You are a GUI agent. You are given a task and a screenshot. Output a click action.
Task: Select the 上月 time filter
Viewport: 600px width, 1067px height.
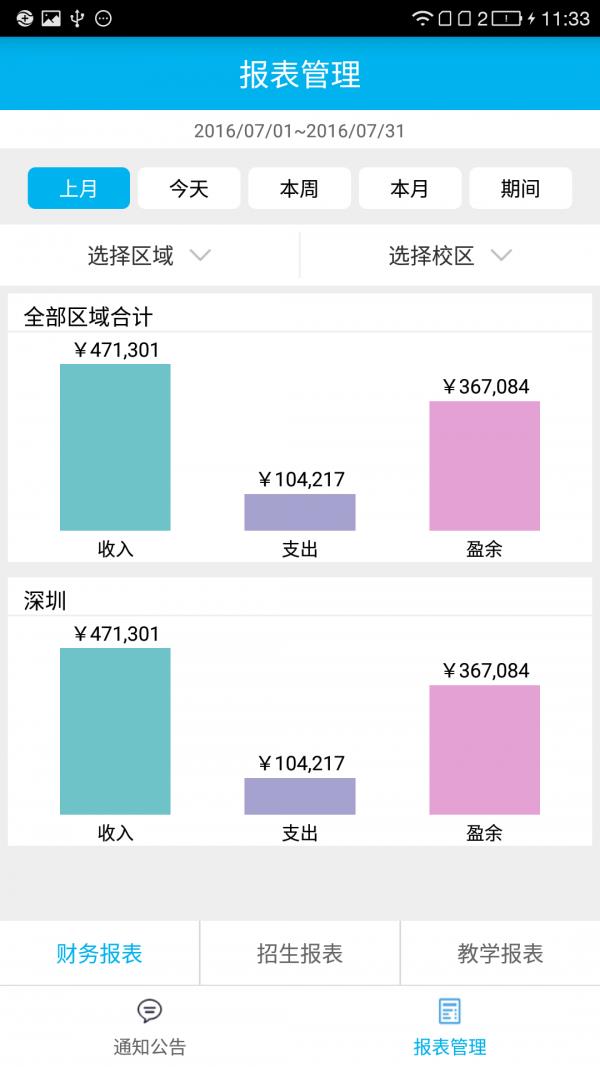coord(79,188)
